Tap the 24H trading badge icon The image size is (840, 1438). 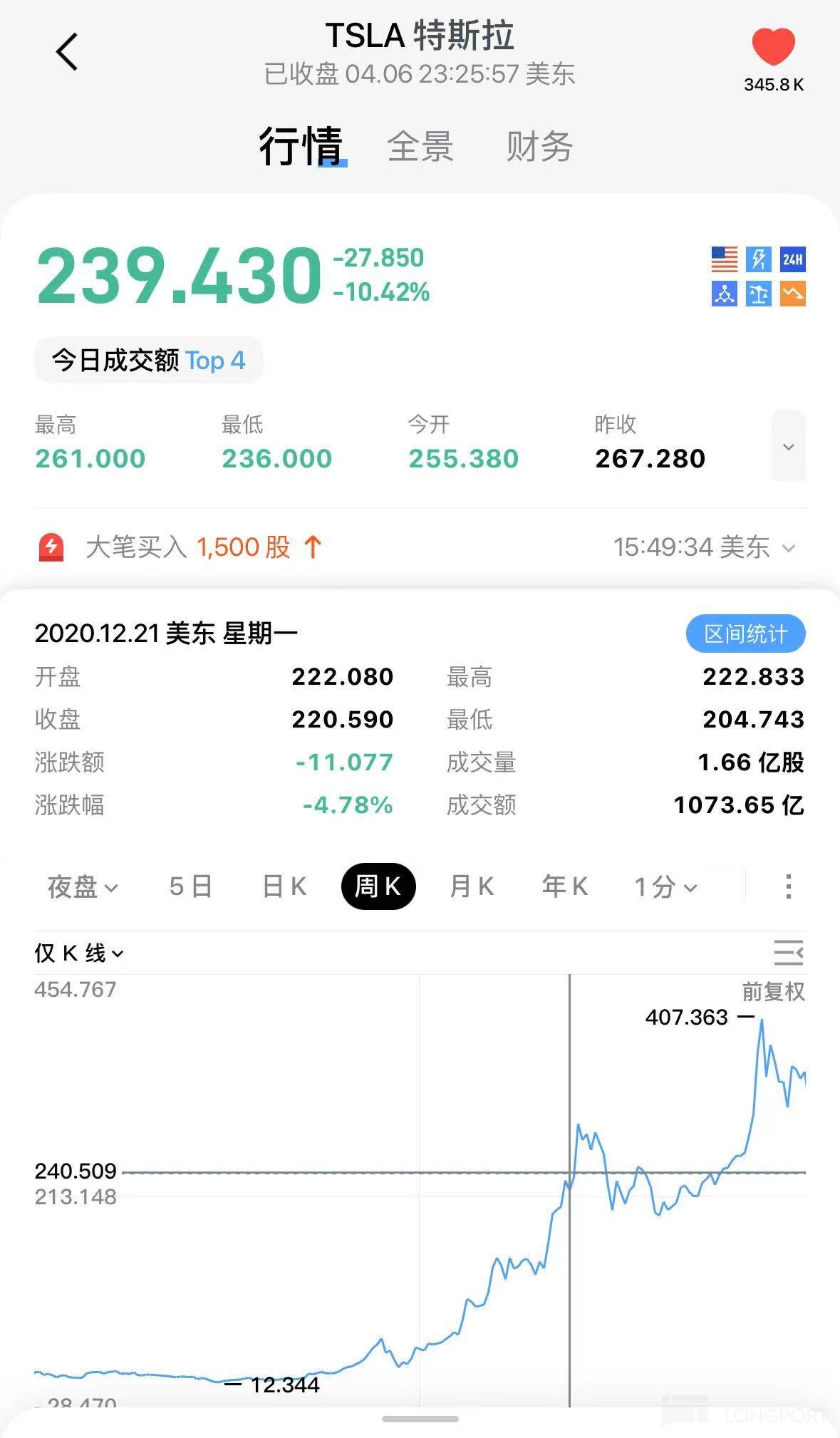point(793,259)
